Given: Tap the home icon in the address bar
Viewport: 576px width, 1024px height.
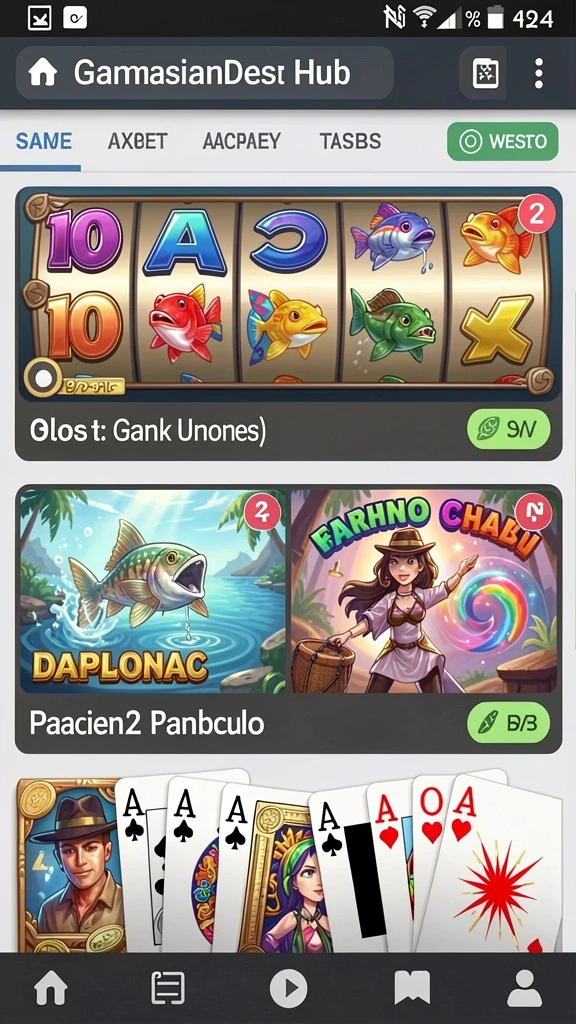Looking at the screenshot, I should point(43,73).
